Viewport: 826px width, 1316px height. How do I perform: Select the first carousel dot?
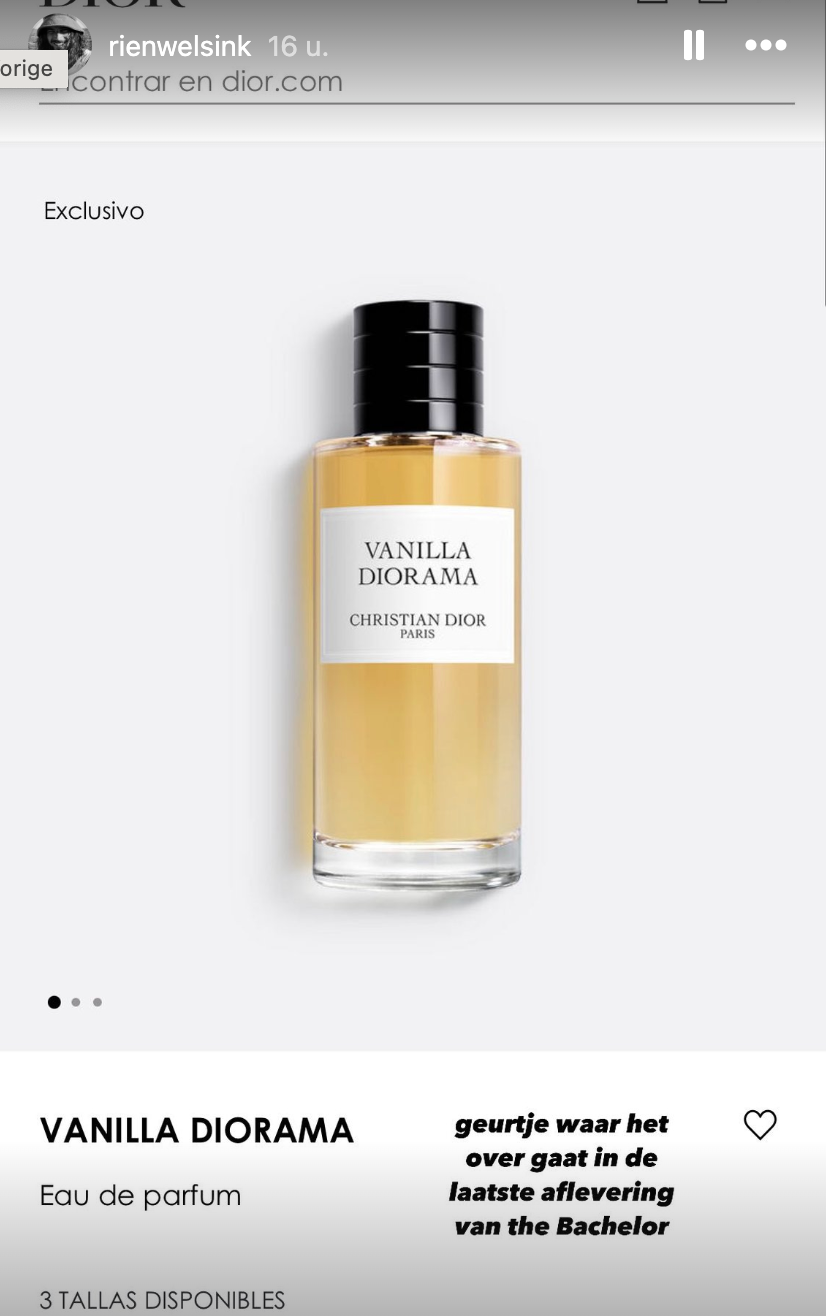coord(54,1001)
